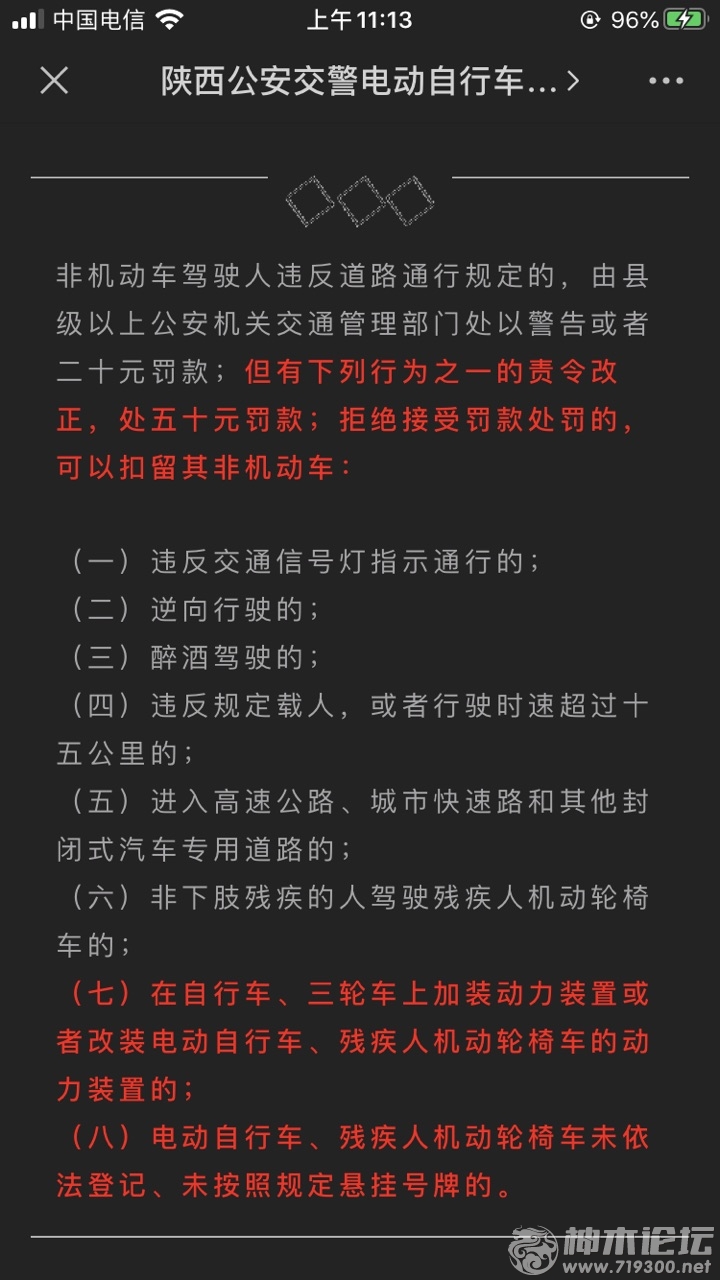Open the 陕西公安交警电动自行车 title link
The width and height of the screenshot is (720, 1280).
[x=370, y=81]
